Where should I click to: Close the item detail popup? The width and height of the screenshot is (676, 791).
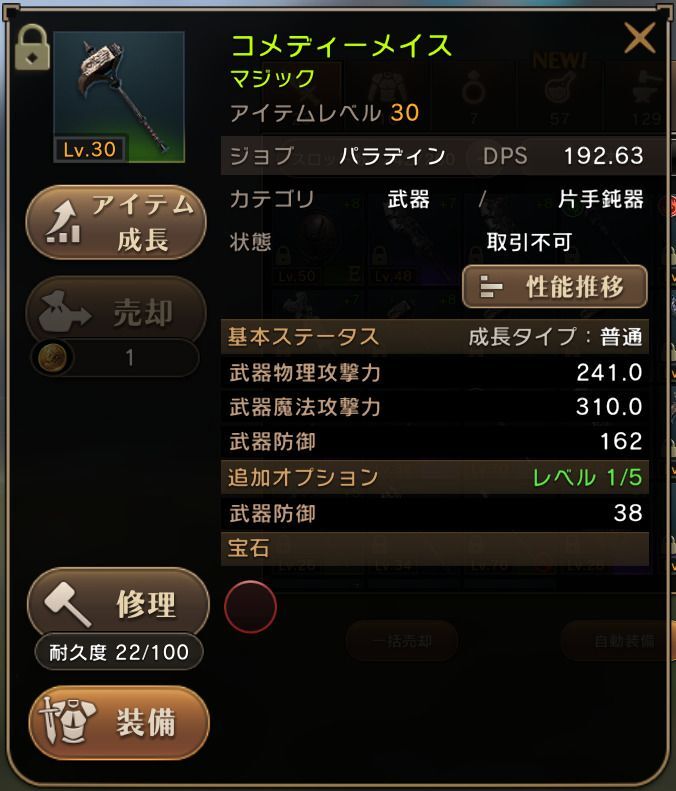click(x=639, y=39)
